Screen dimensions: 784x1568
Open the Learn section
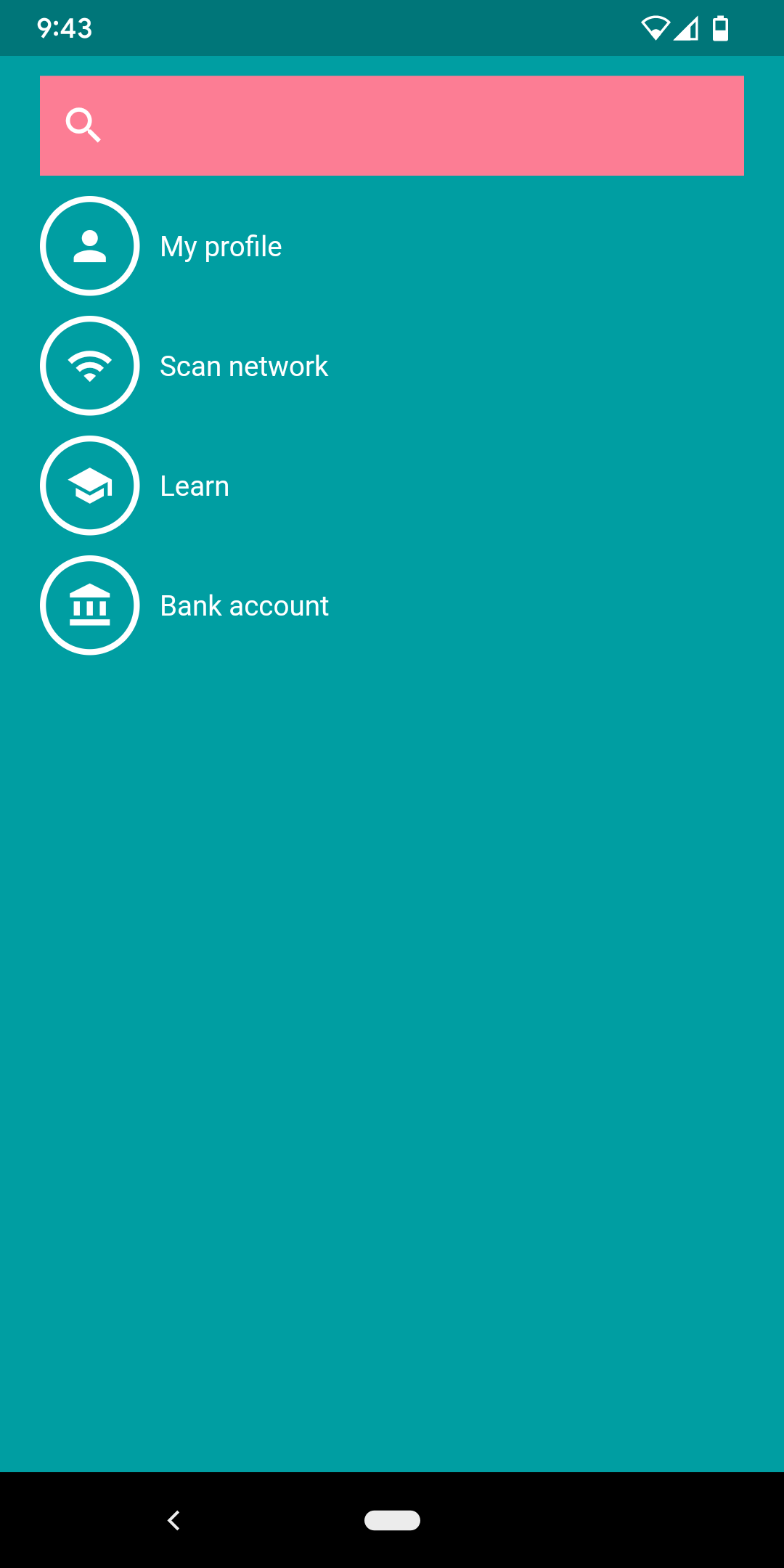point(195,486)
